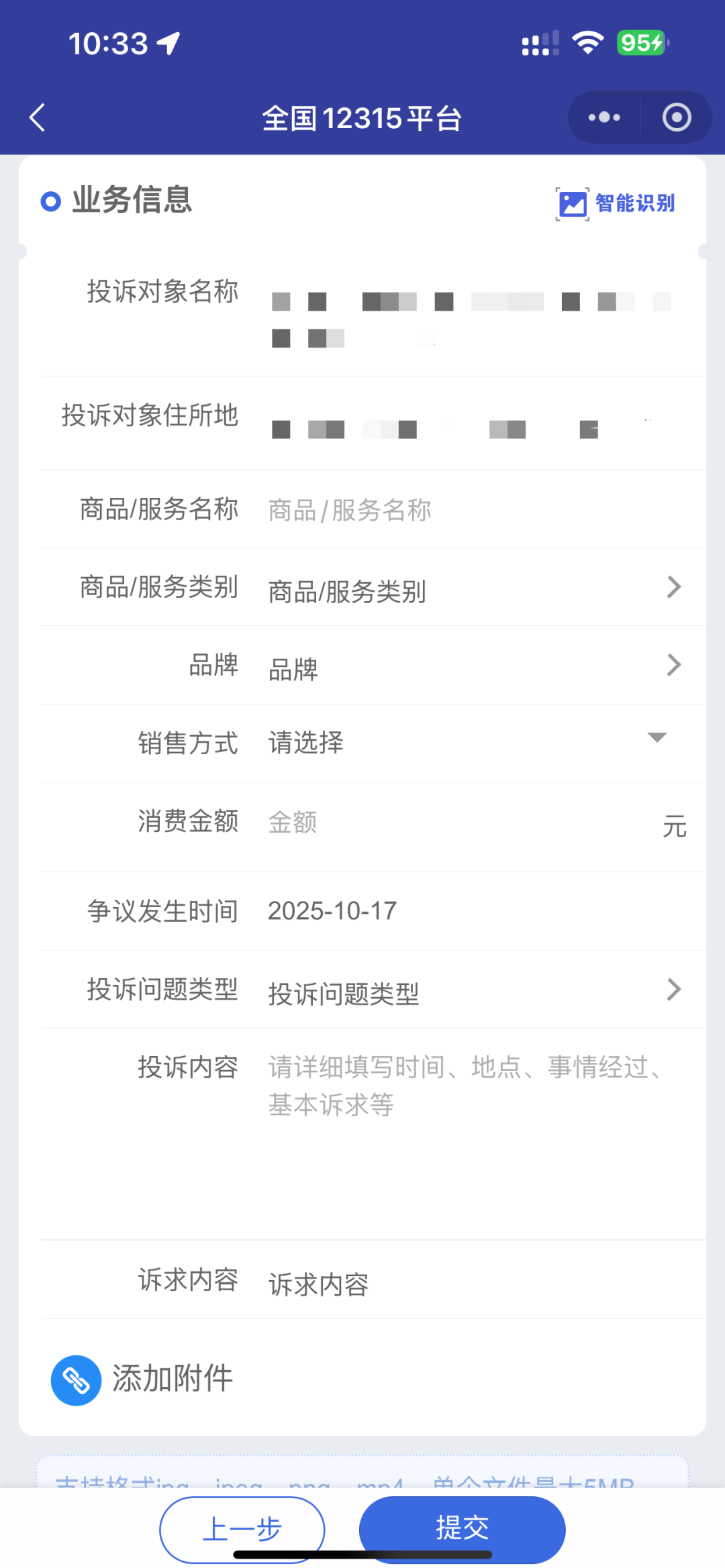
Task: Edit the 投诉对象名称 field
Action: tap(470, 319)
